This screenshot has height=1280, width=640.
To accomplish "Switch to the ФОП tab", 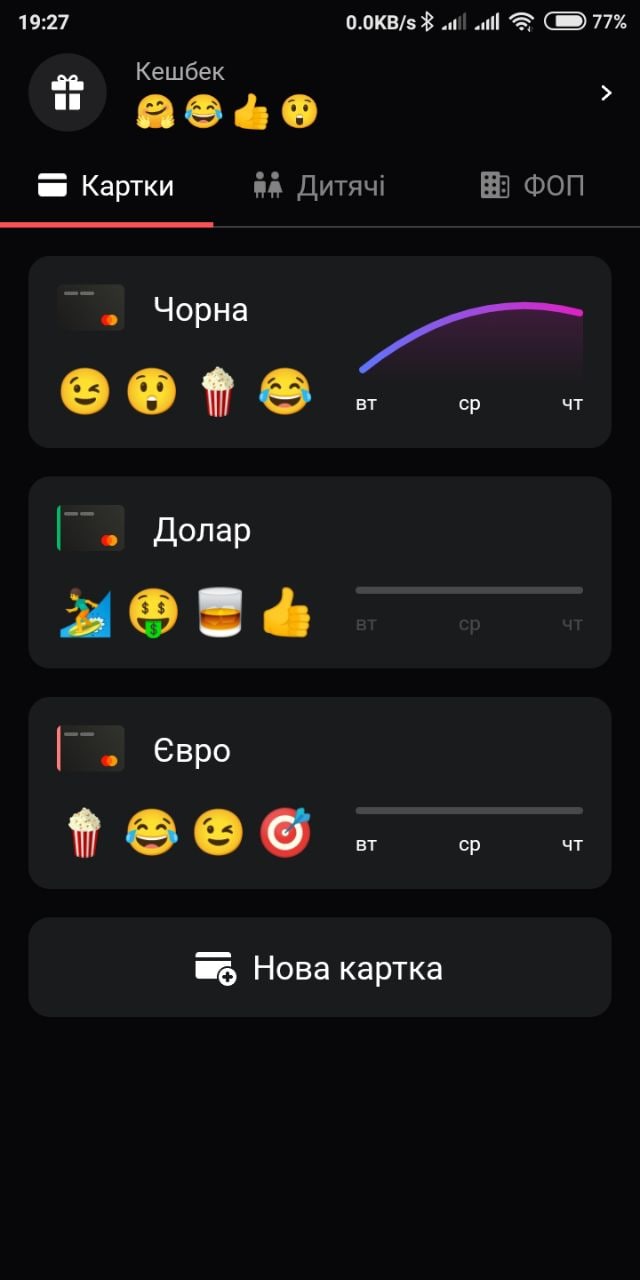I will (x=532, y=186).
